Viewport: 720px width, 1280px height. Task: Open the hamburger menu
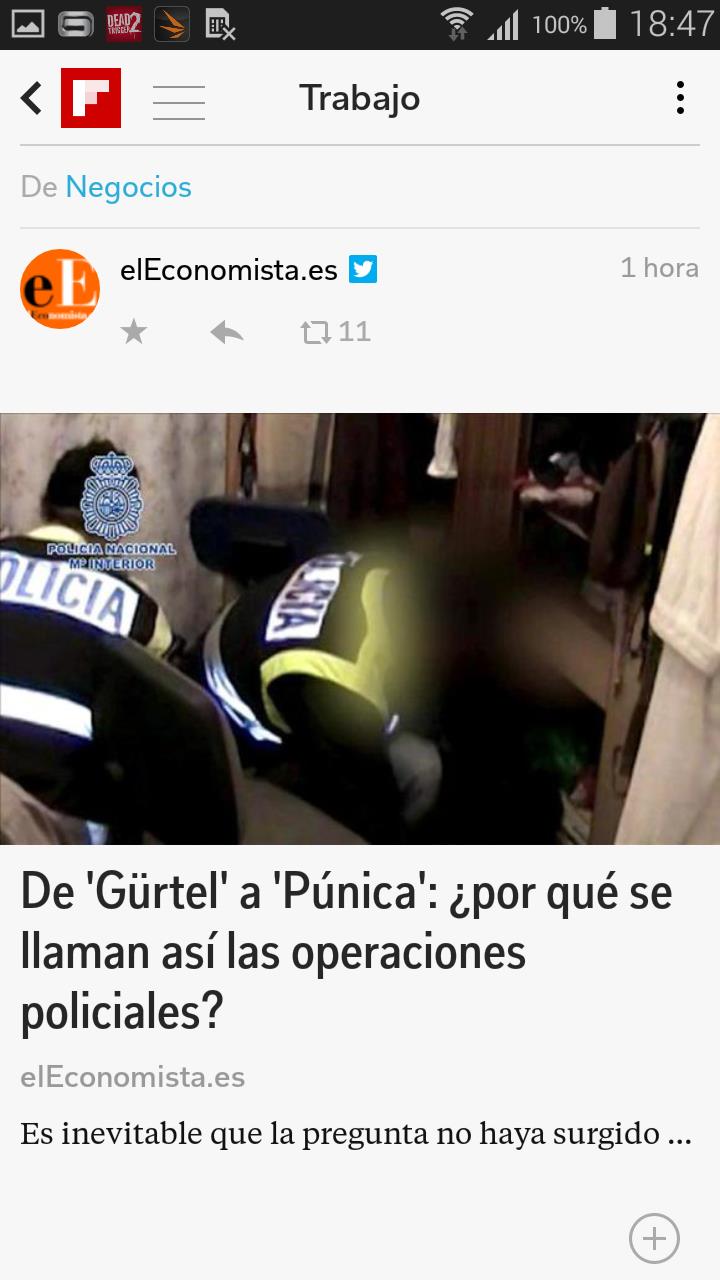tap(179, 102)
